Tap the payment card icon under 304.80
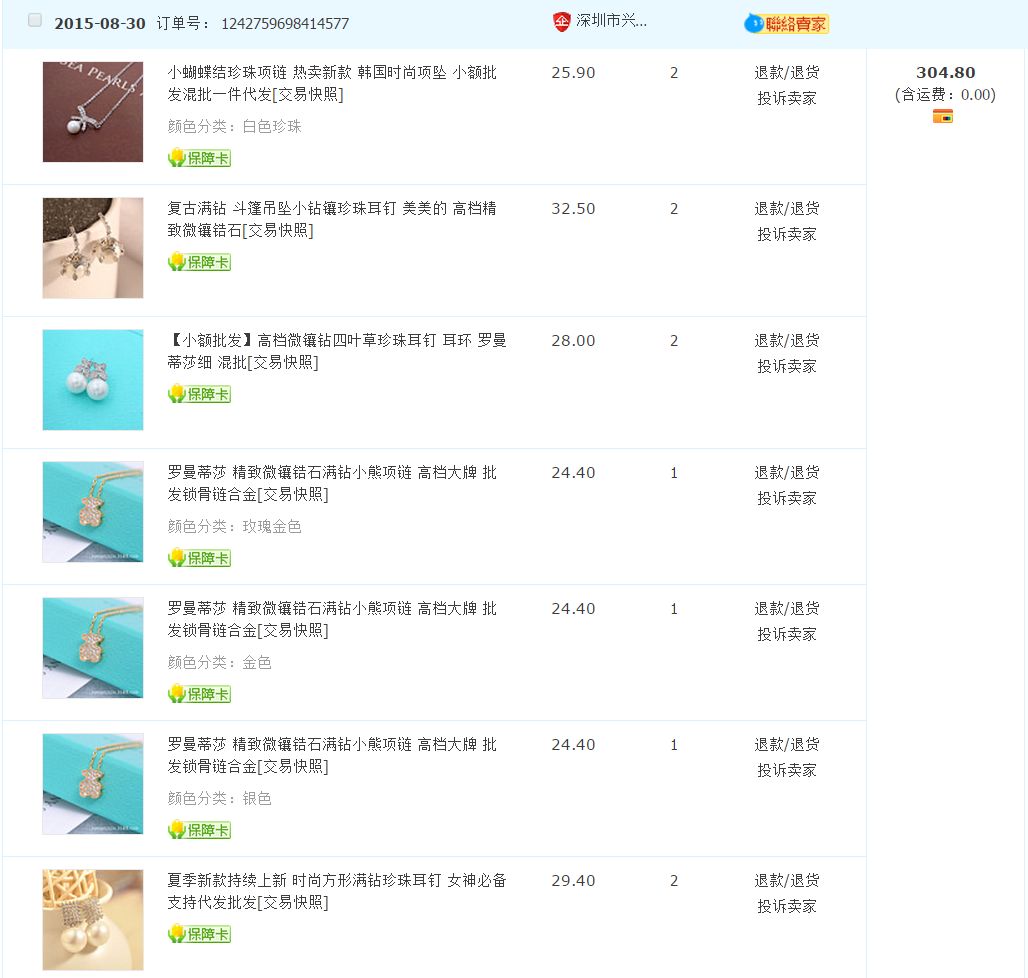The image size is (1028, 978). tap(943, 117)
